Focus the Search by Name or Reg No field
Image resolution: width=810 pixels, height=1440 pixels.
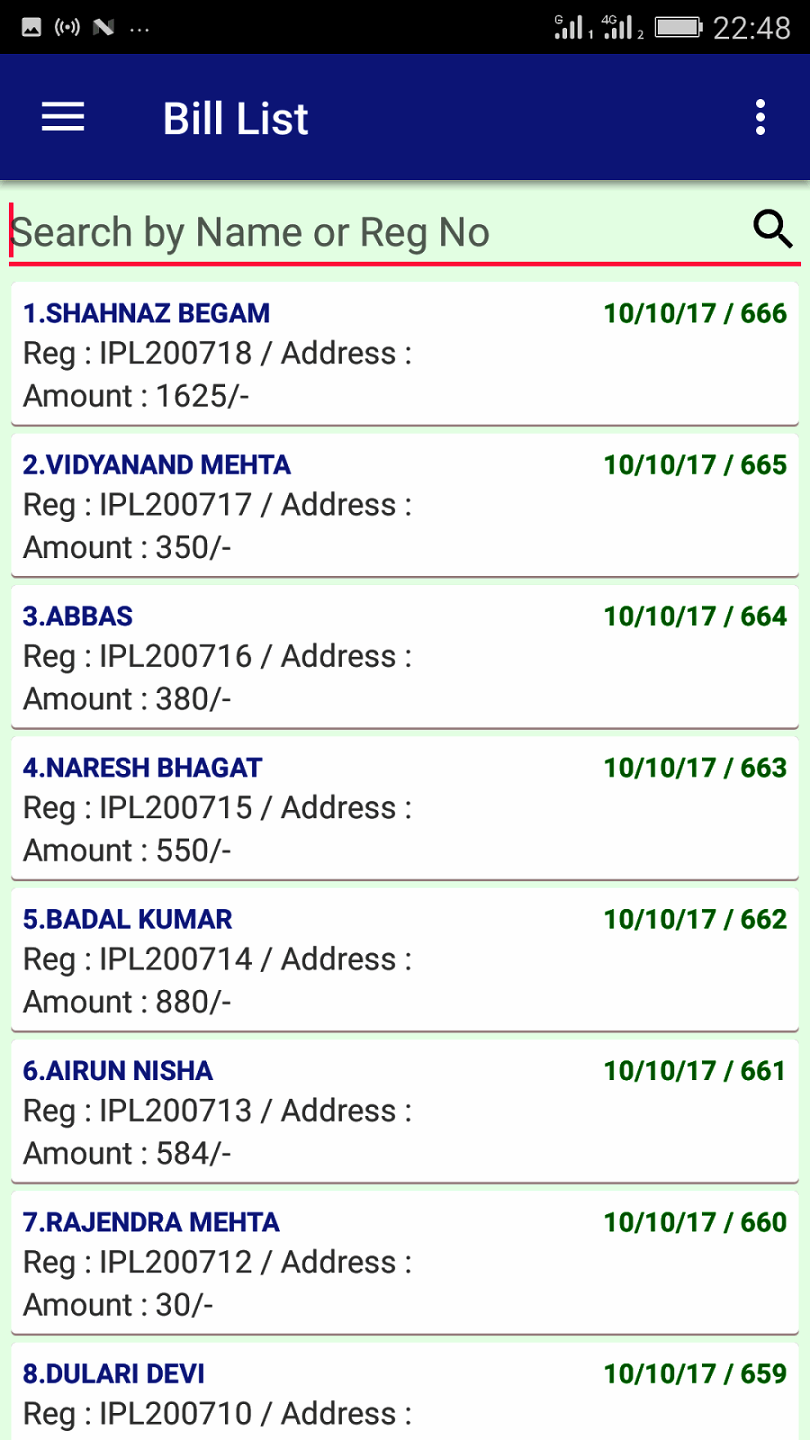[370, 232]
